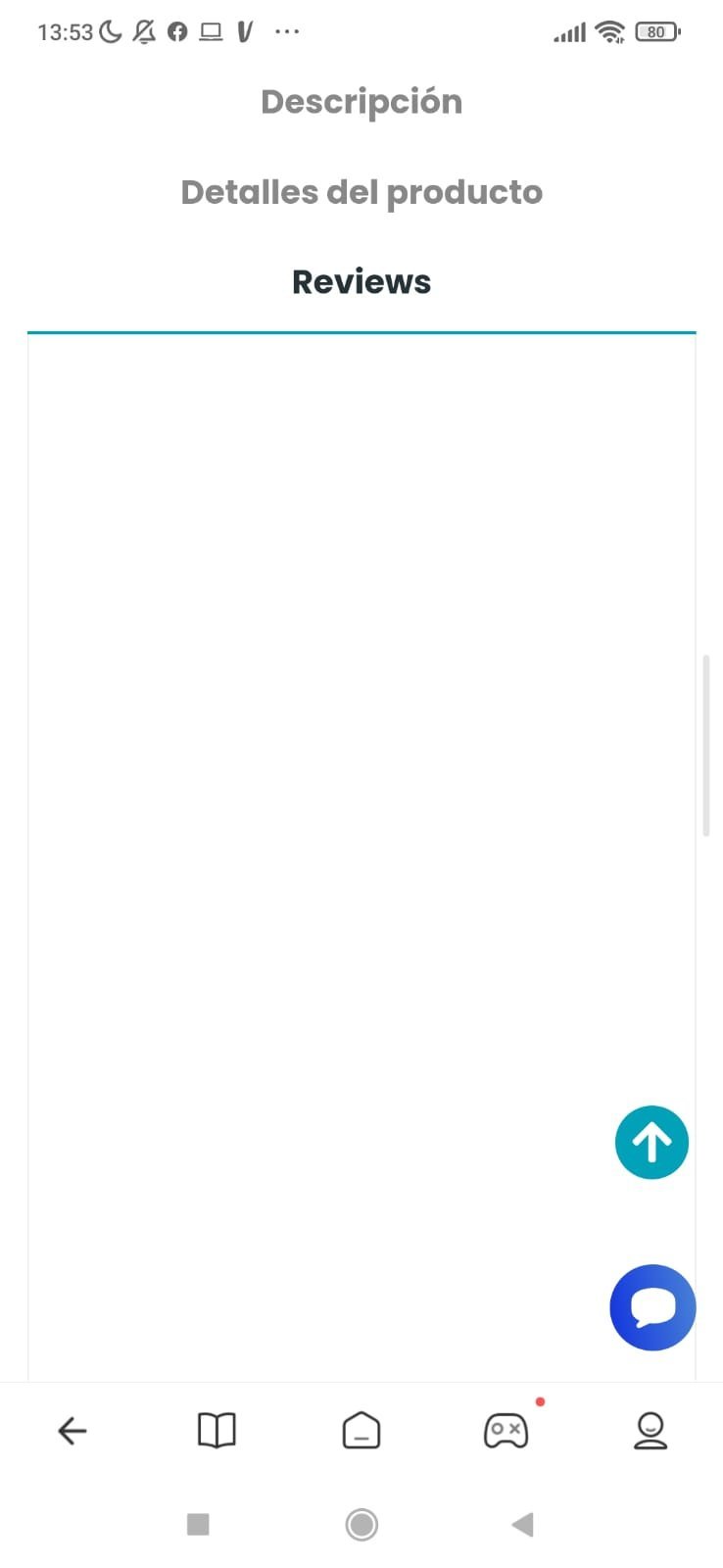Viewport: 723px width, 1568px height.
Task: Select the Reviews tab
Action: (x=361, y=282)
